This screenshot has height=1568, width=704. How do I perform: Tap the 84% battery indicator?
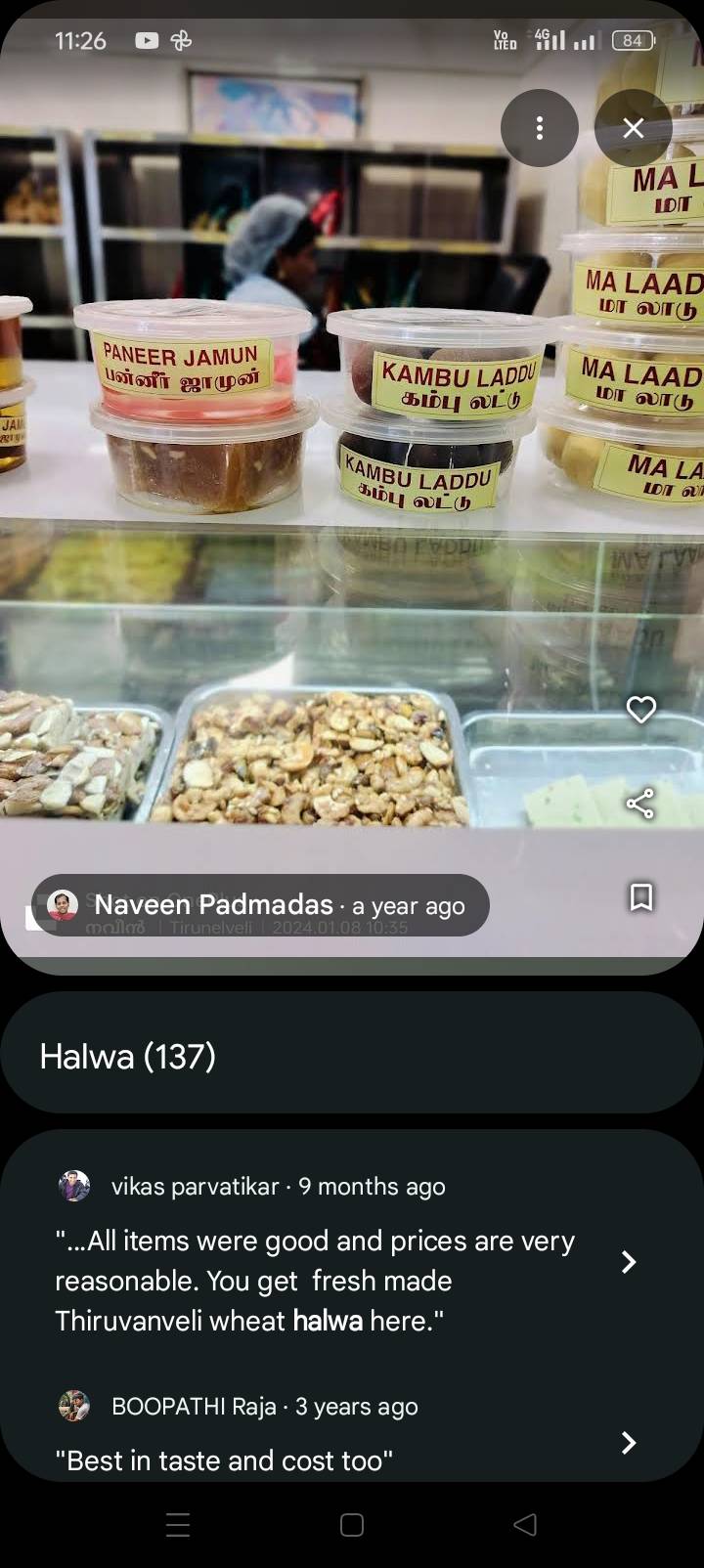[632, 41]
